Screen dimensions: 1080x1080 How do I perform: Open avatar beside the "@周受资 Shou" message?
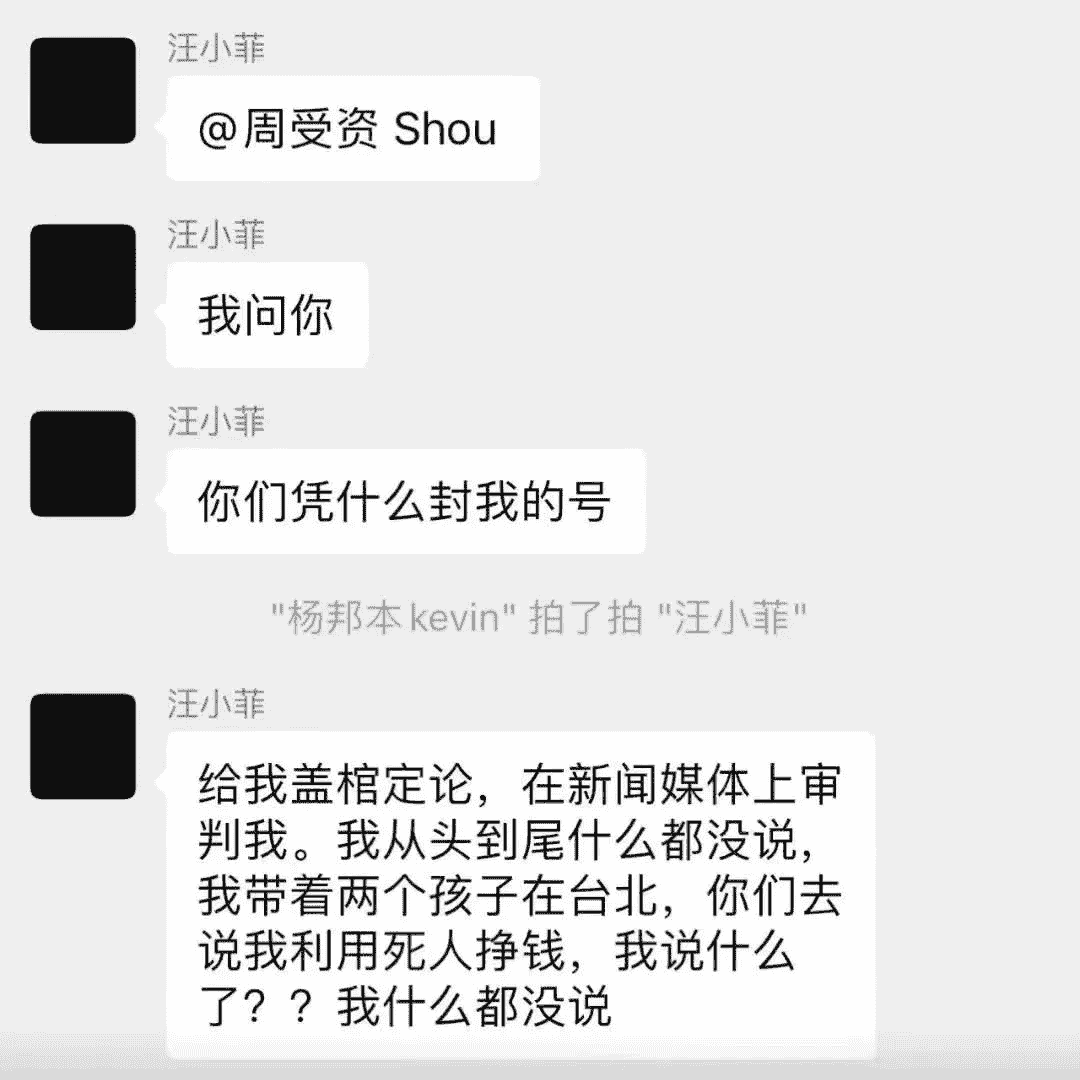tap(83, 90)
